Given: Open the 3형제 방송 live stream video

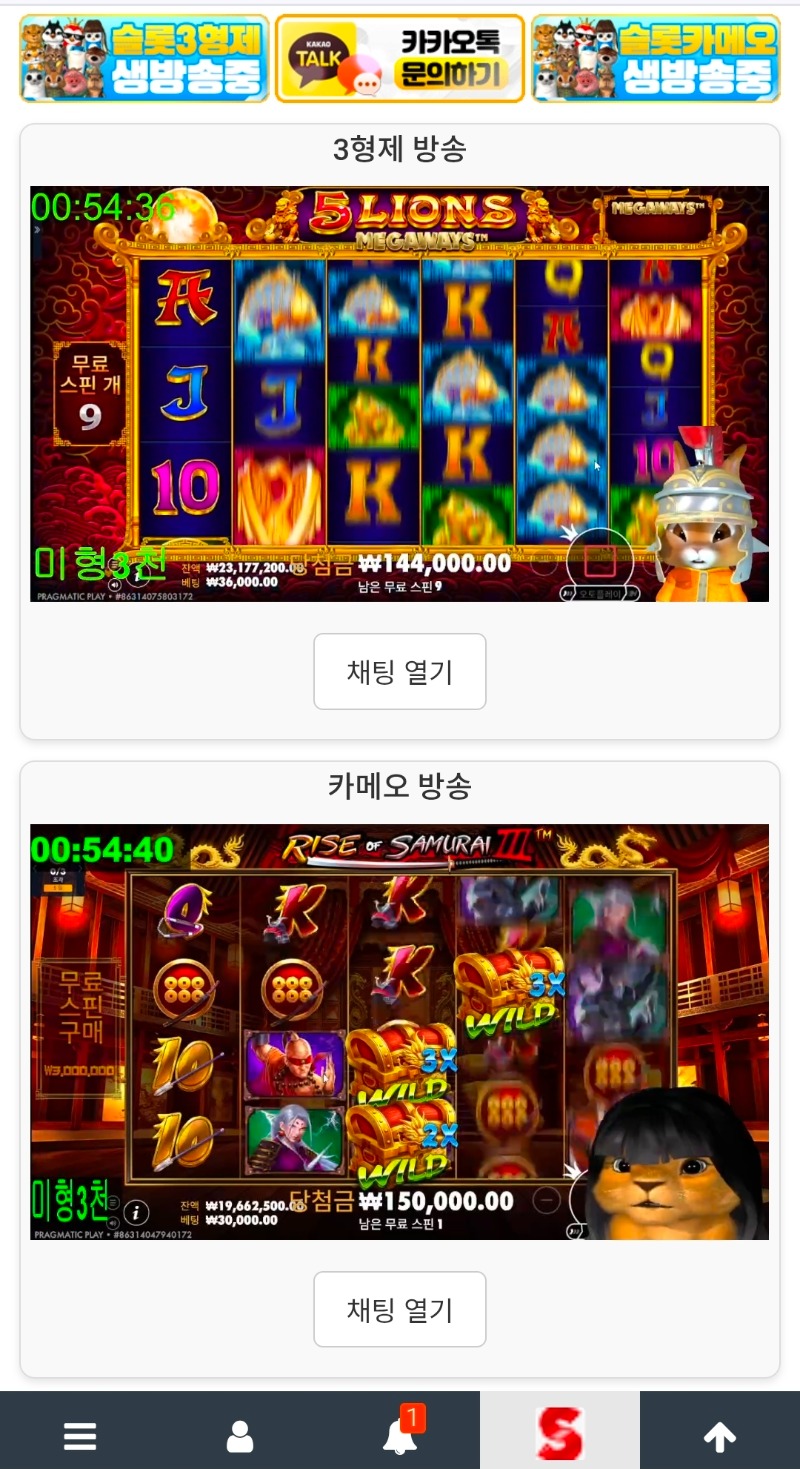Looking at the screenshot, I should click(399, 393).
